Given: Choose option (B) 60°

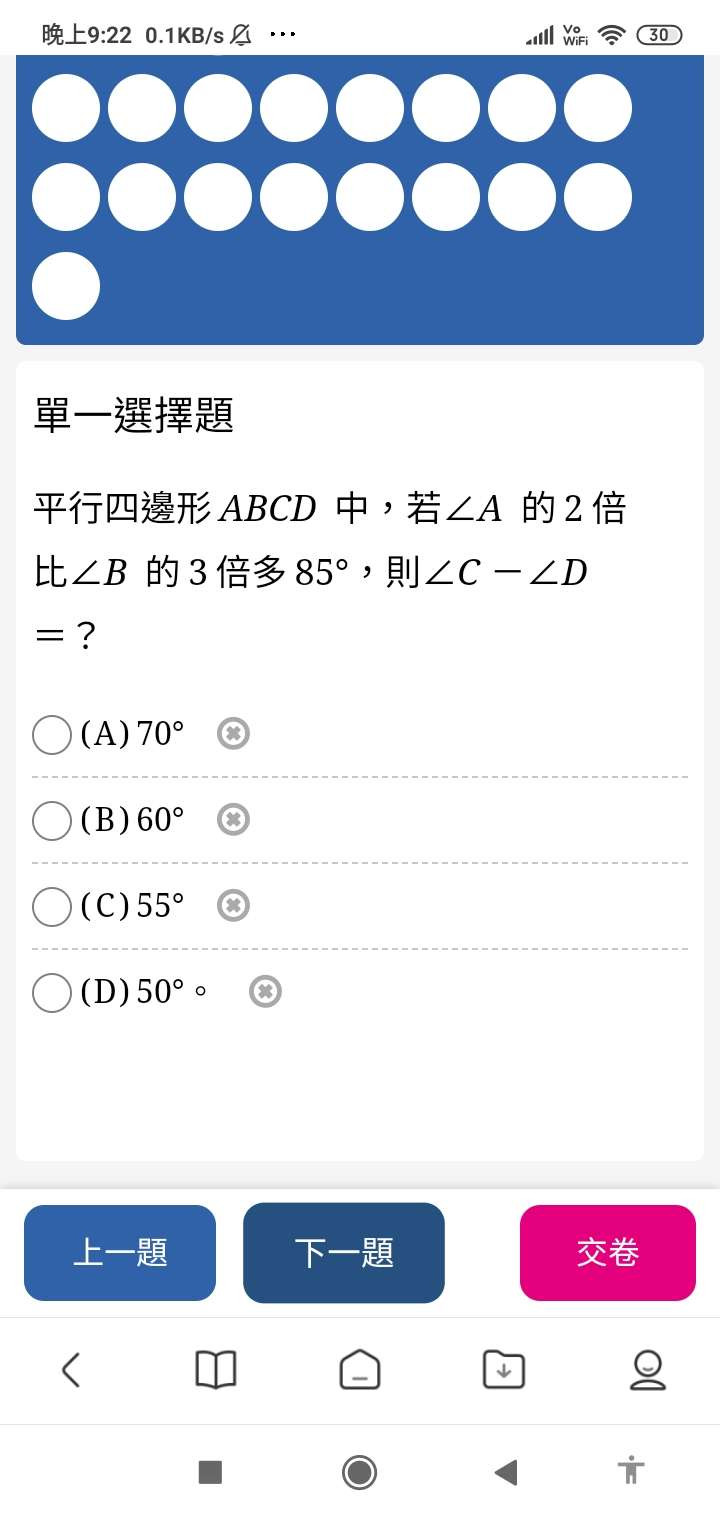Looking at the screenshot, I should (52, 820).
